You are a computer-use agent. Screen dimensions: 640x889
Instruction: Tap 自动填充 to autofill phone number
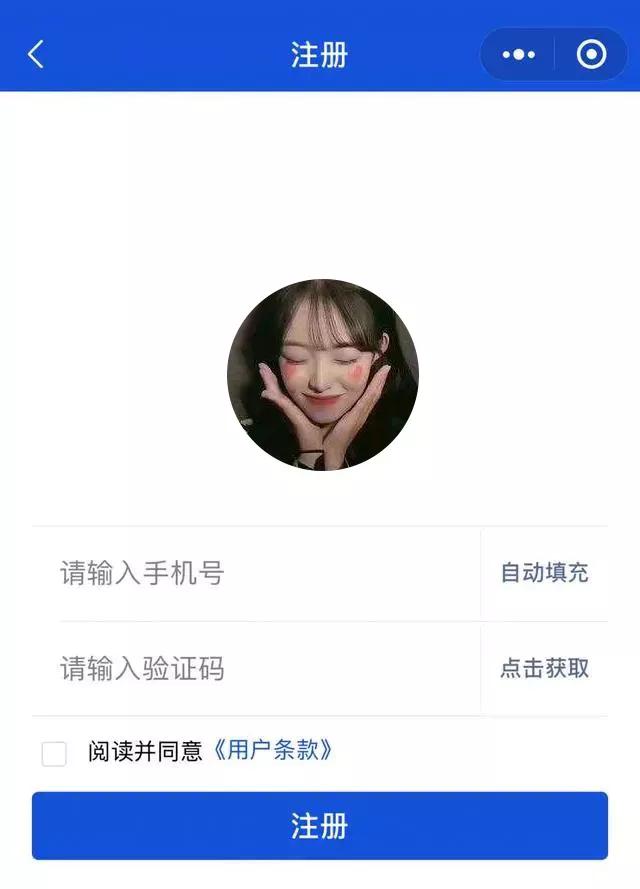tap(544, 574)
